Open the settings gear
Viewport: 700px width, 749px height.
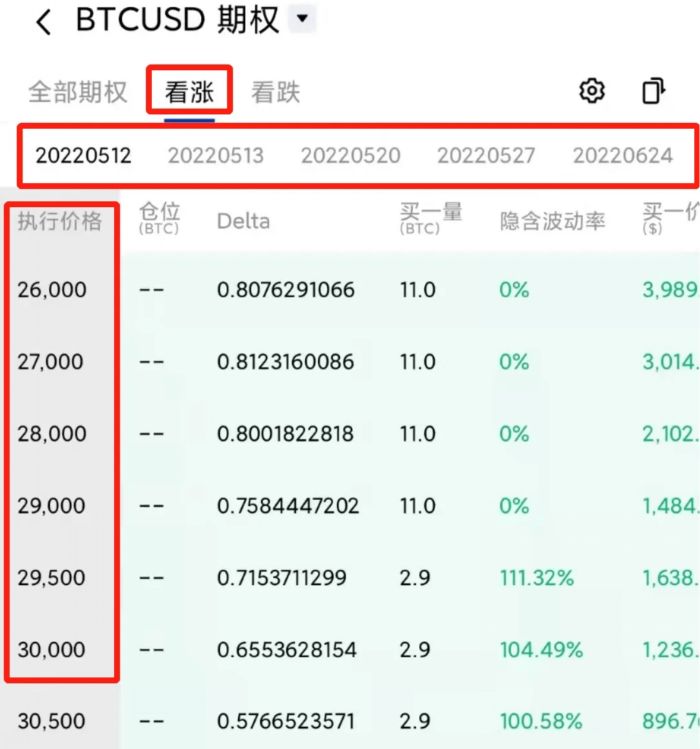pyautogui.click(x=592, y=91)
